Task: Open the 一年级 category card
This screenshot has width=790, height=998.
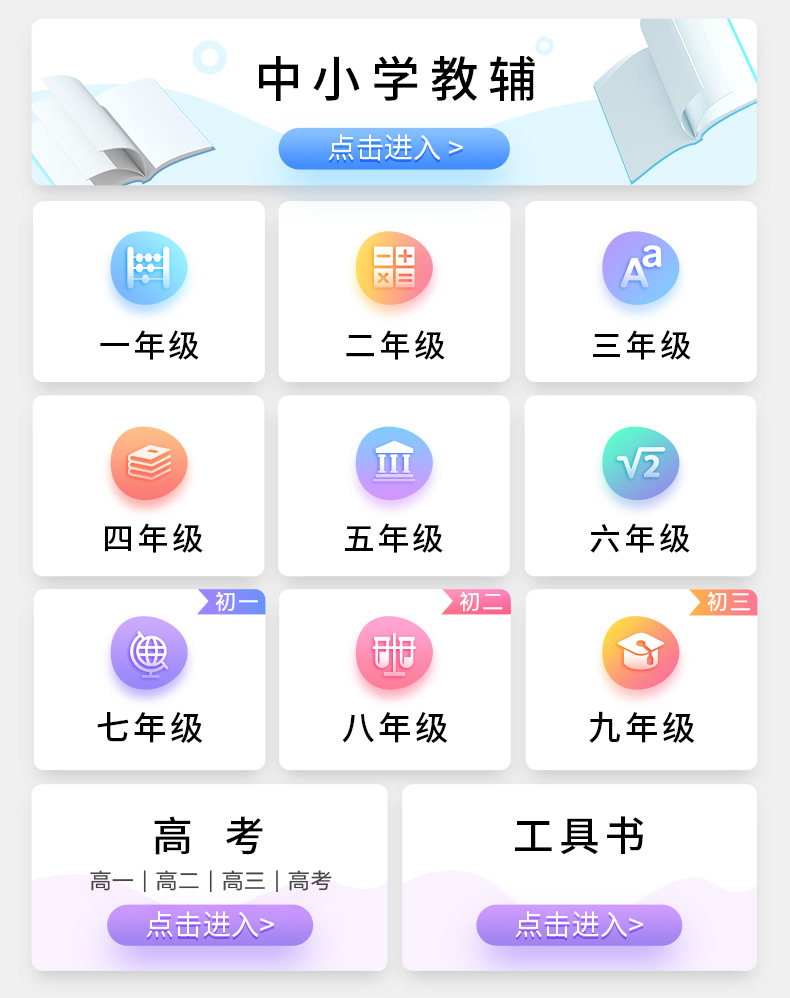Action: (x=148, y=290)
